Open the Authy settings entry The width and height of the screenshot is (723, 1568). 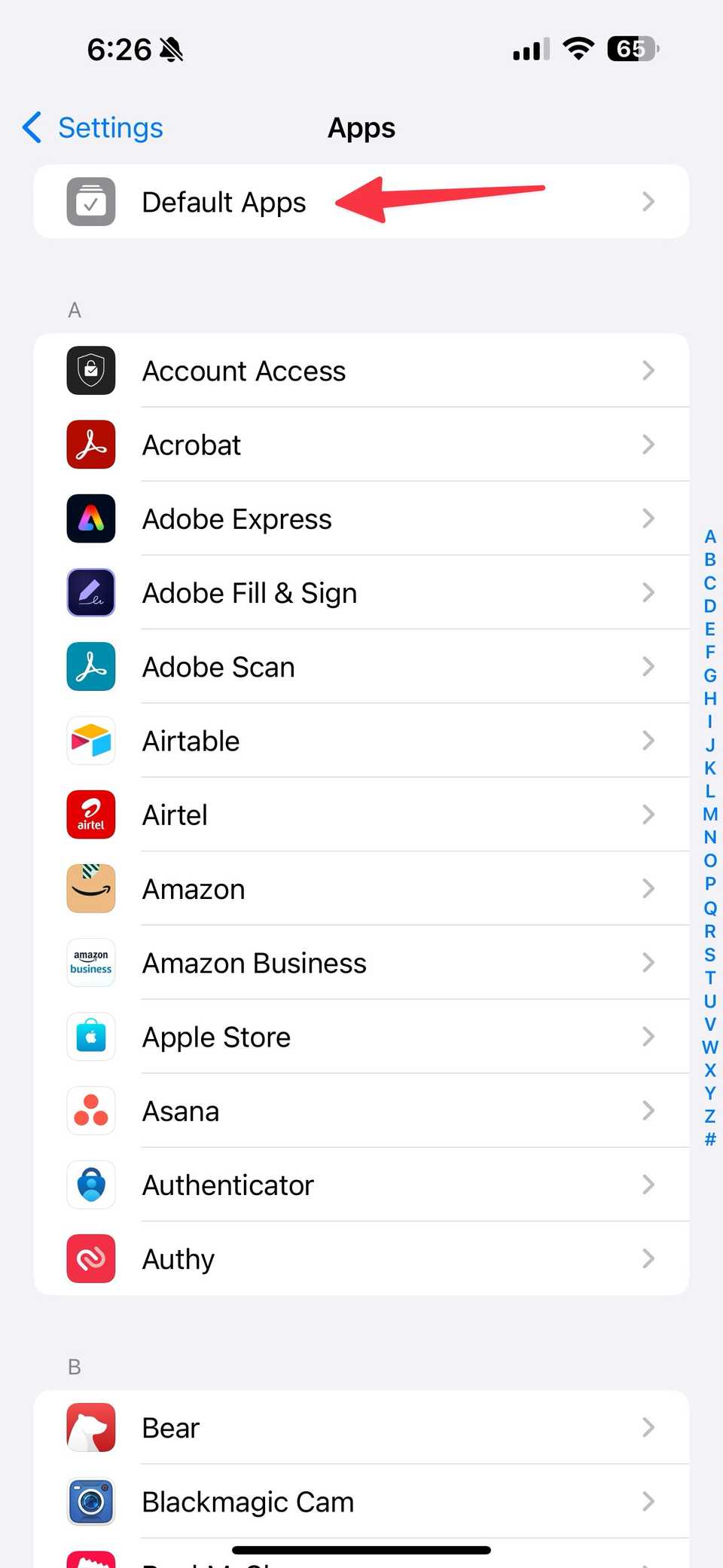pos(361,1258)
